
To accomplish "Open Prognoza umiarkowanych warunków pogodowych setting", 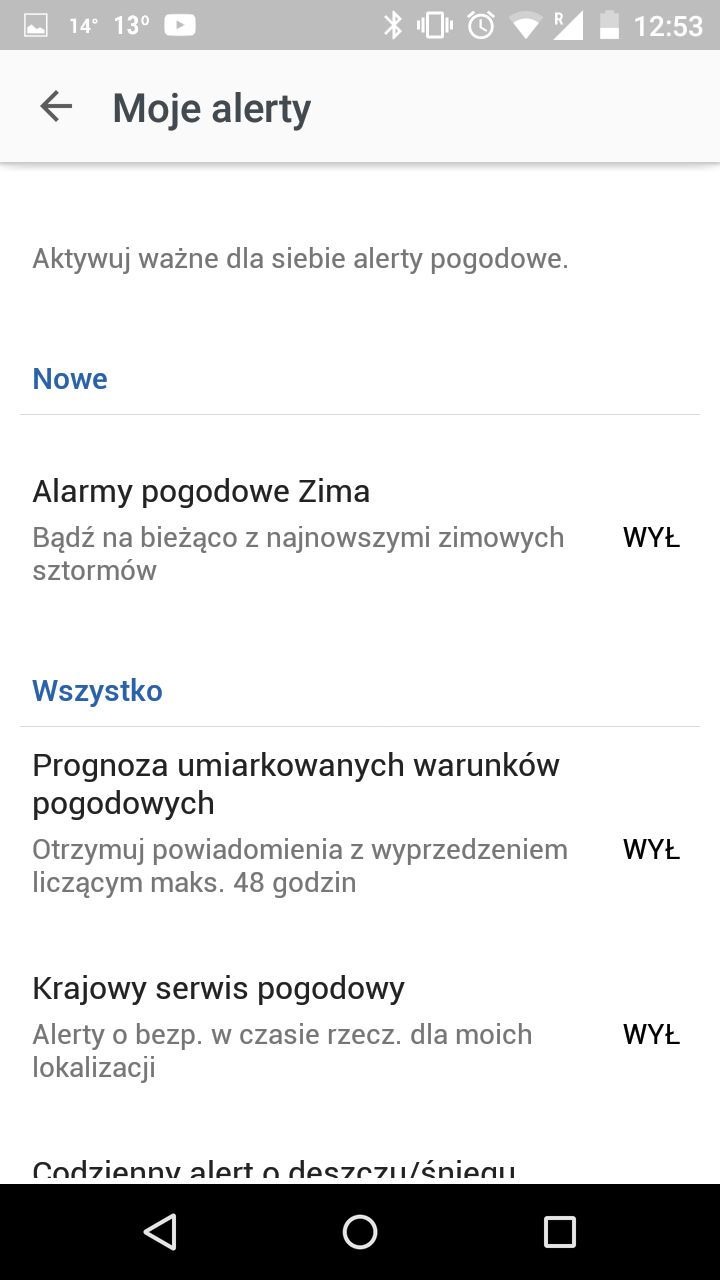I will point(360,822).
